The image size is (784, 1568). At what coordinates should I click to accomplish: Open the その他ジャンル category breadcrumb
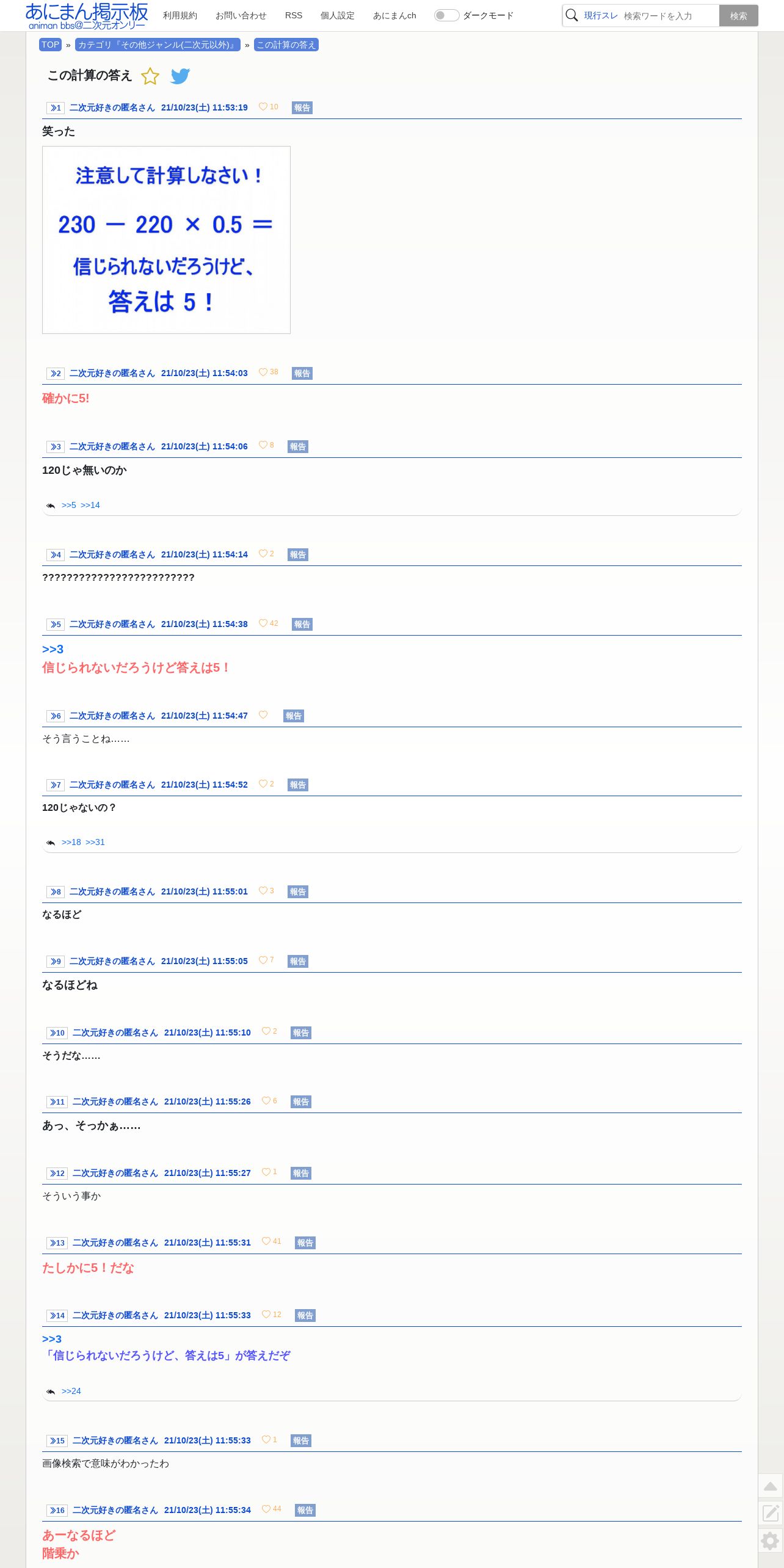(x=158, y=45)
